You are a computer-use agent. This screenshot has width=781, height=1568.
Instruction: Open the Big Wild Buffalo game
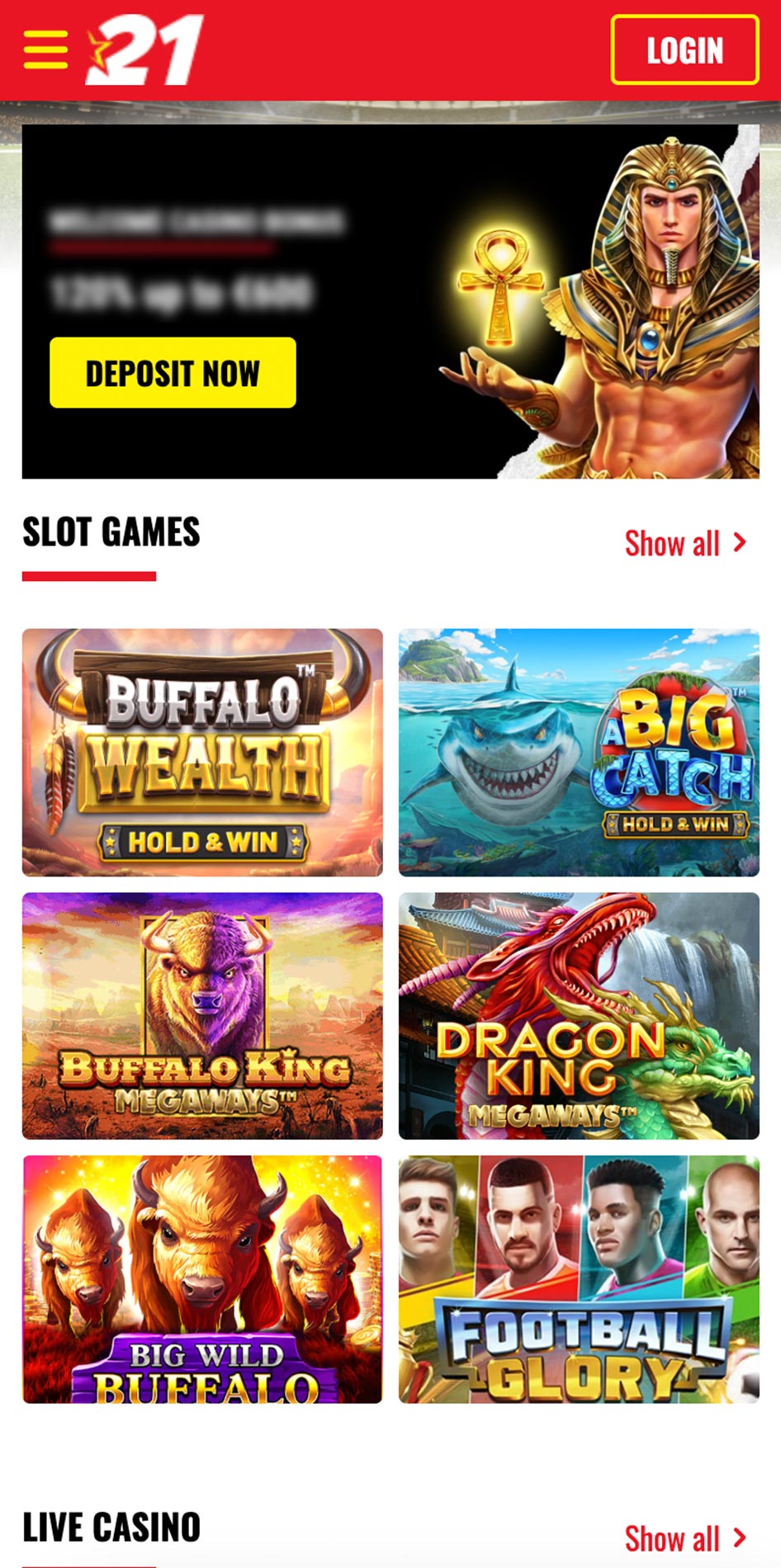point(202,1279)
